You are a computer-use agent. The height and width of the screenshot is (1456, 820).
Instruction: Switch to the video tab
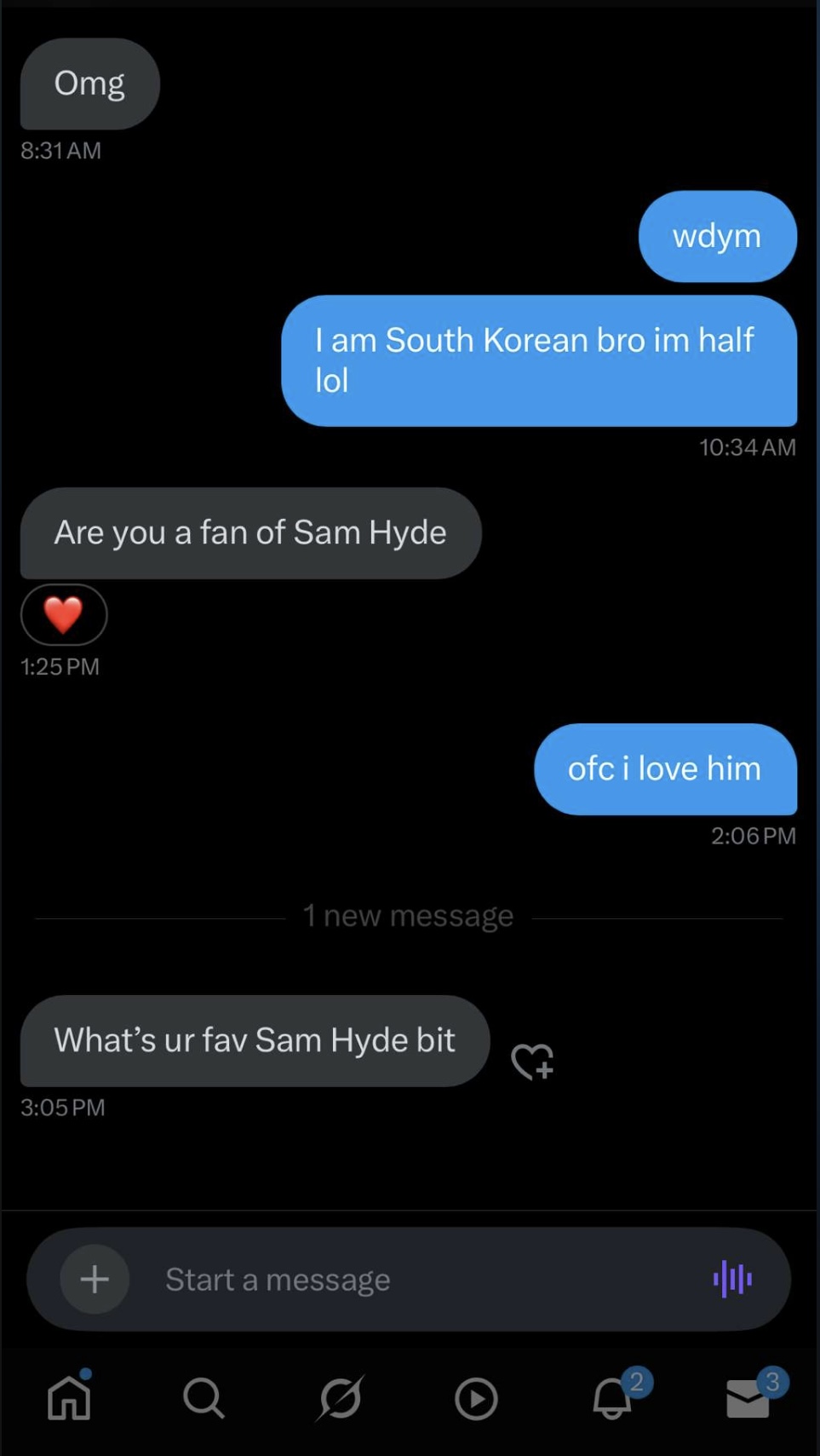click(476, 1398)
